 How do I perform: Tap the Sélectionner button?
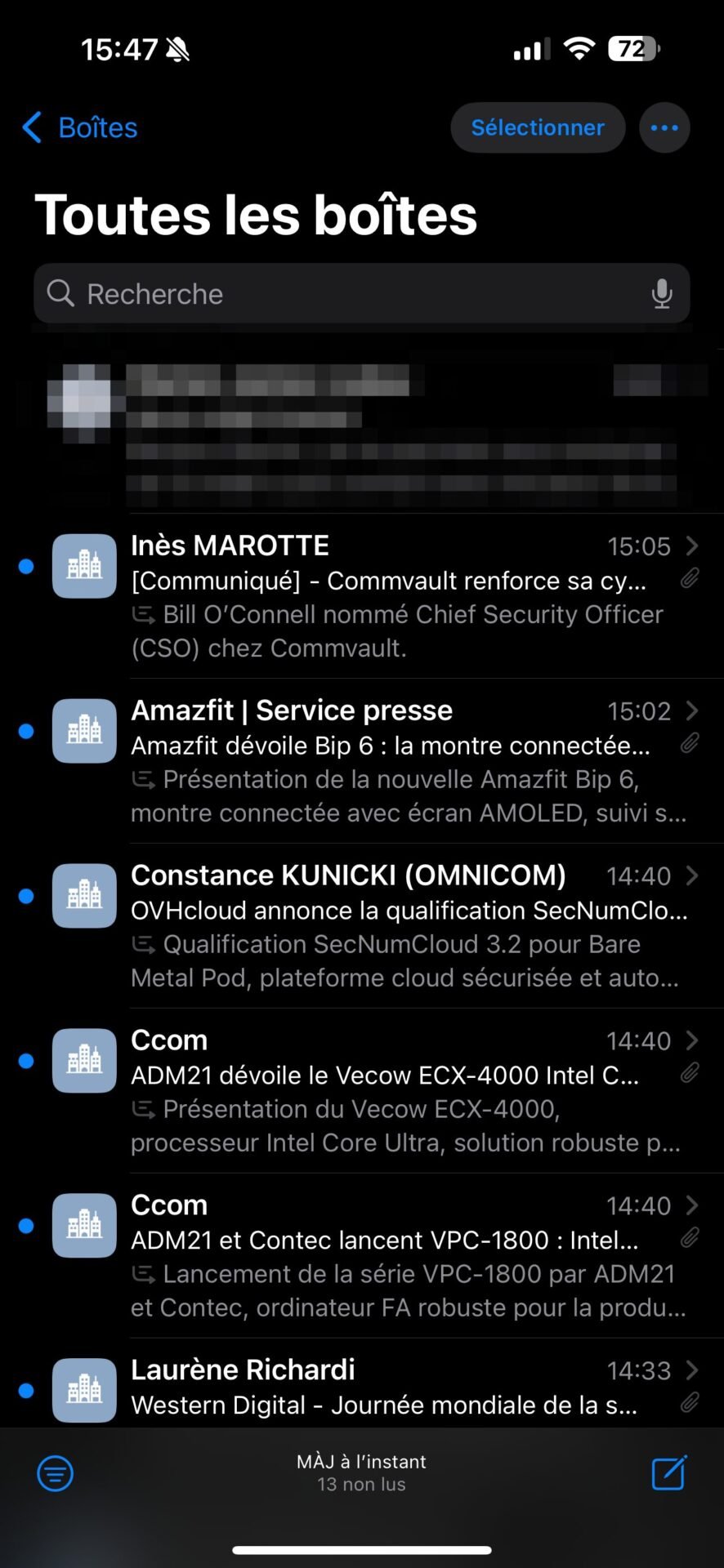point(538,127)
